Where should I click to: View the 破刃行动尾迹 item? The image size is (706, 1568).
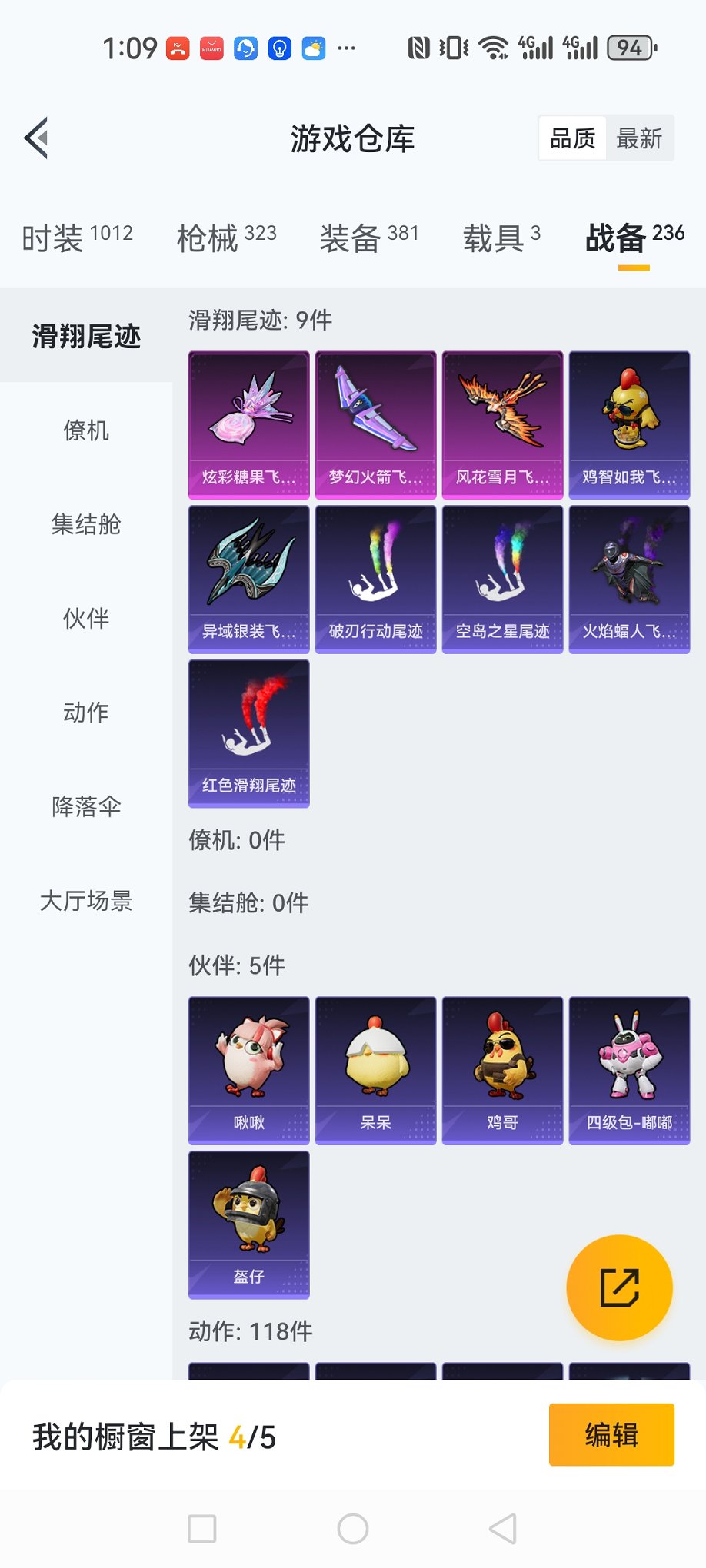click(376, 580)
